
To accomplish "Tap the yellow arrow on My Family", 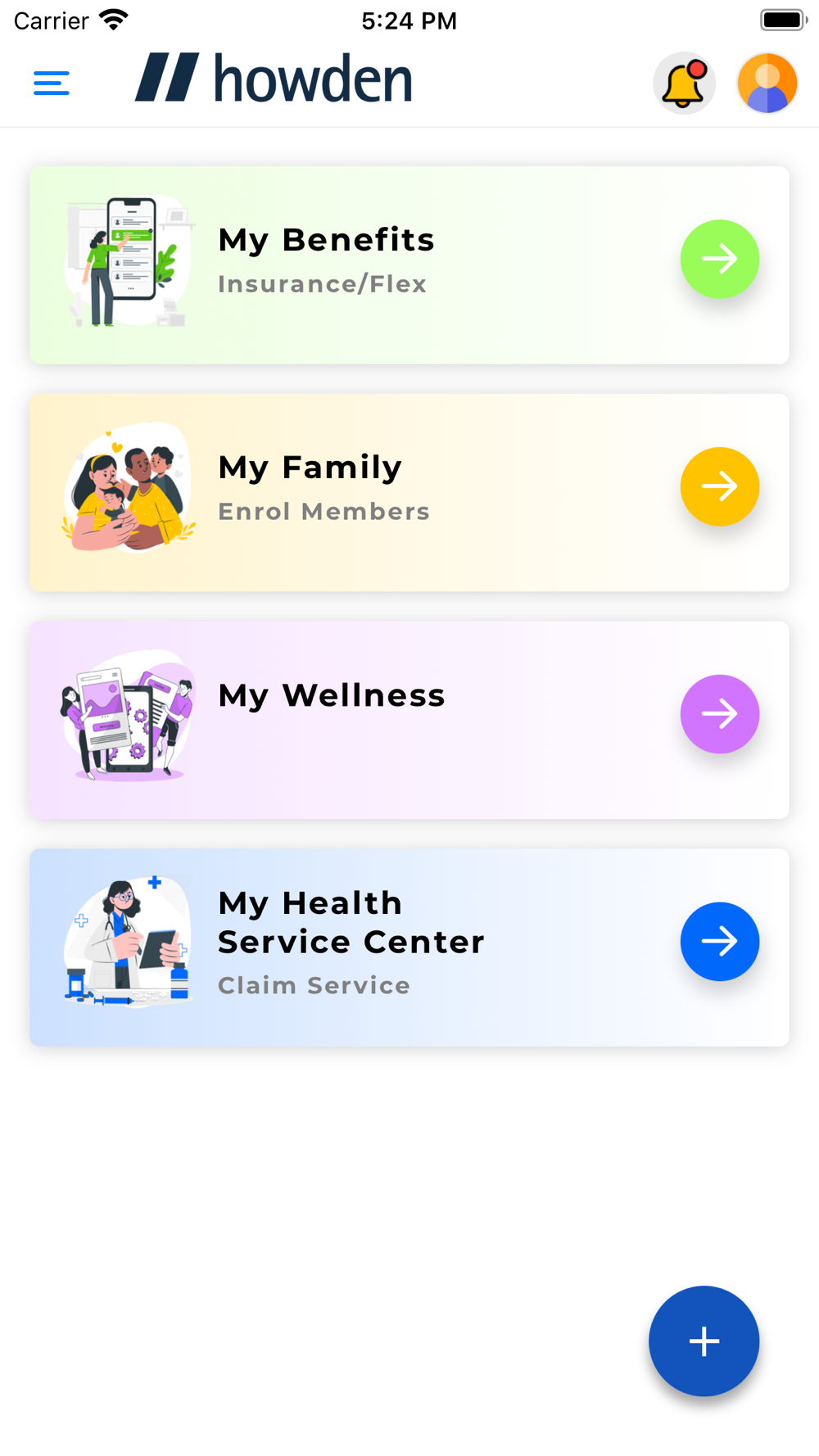I will (720, 486).
